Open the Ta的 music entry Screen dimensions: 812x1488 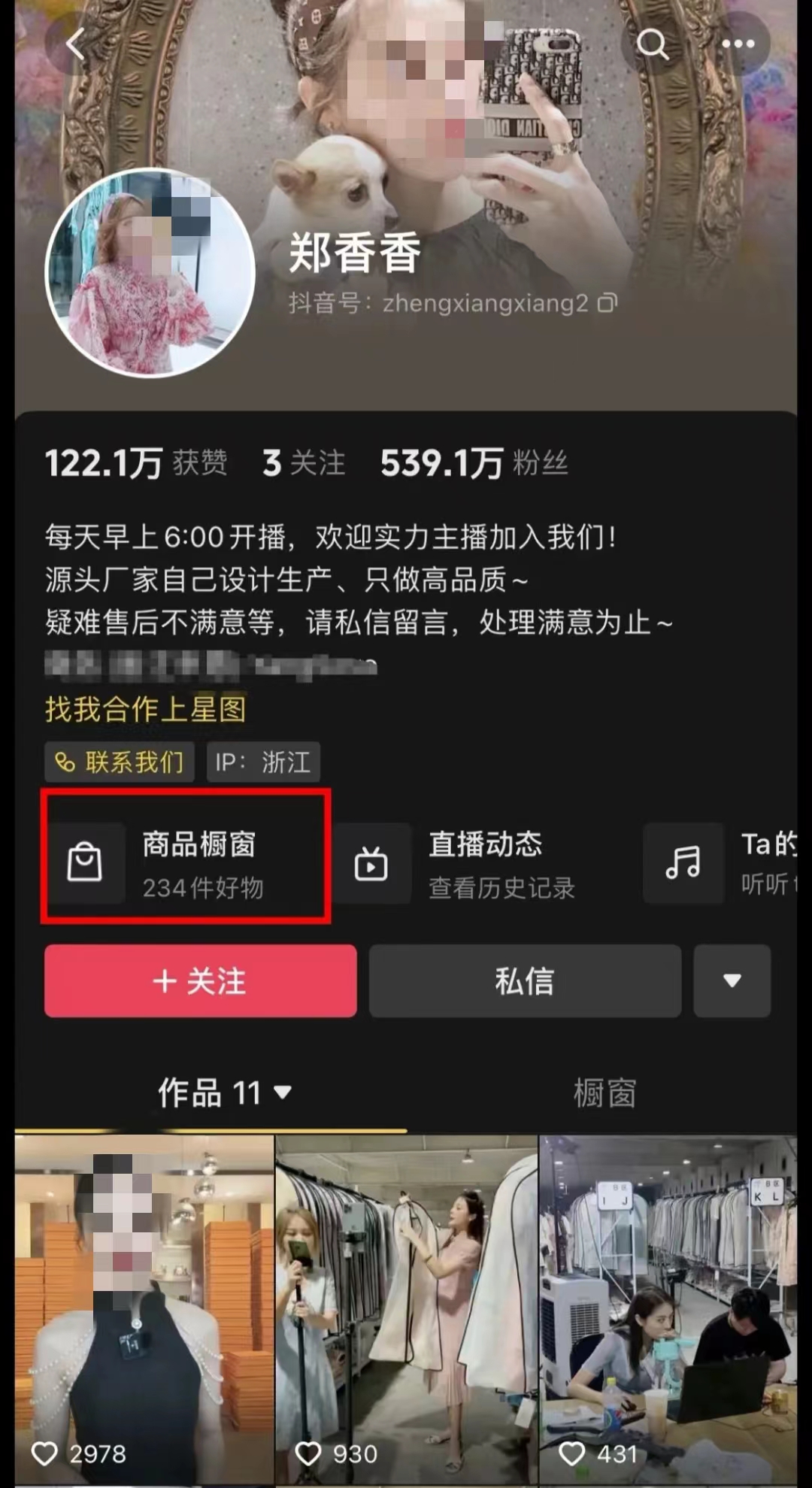(722, 863)
